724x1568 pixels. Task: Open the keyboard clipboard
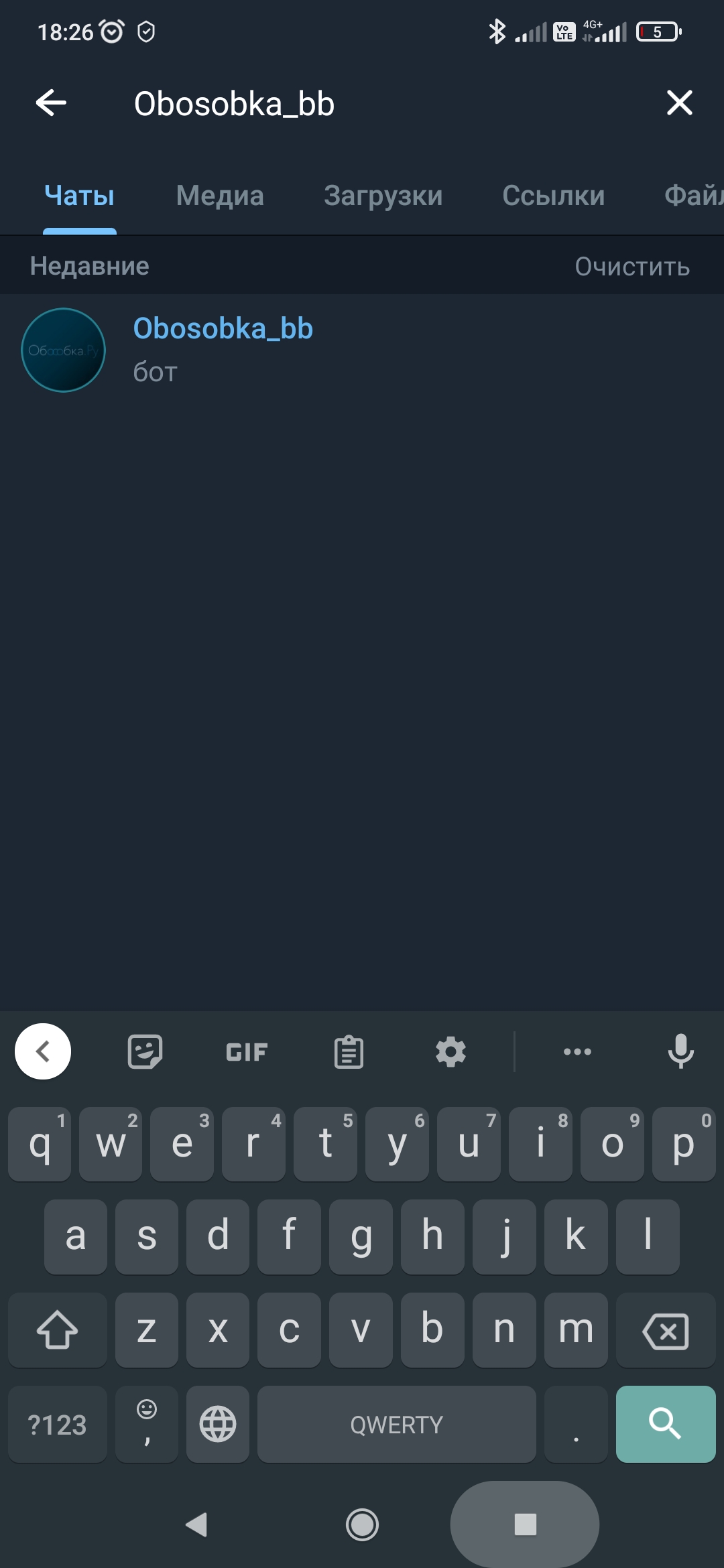(349, 1051)
